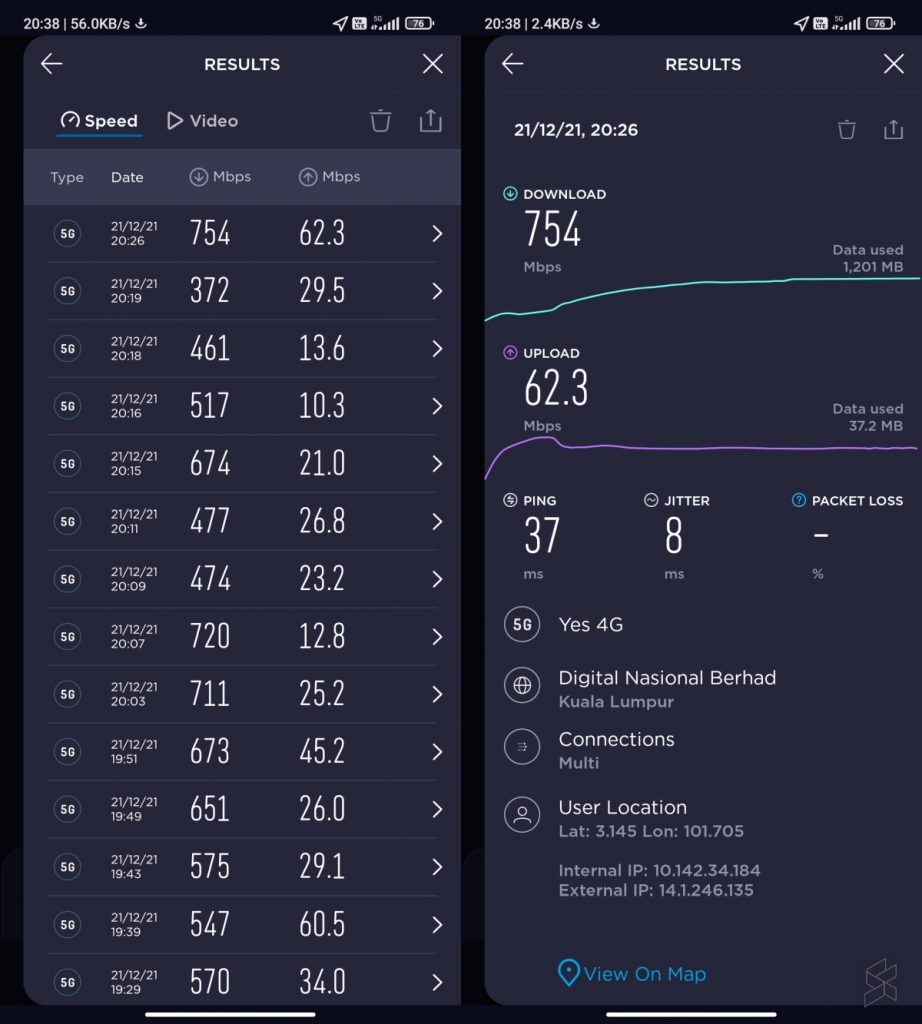The height and width of the screenshot is (1024, 922).
Task: Open the 19:43 result with 575 Mbps
Action: pos(242,866)
